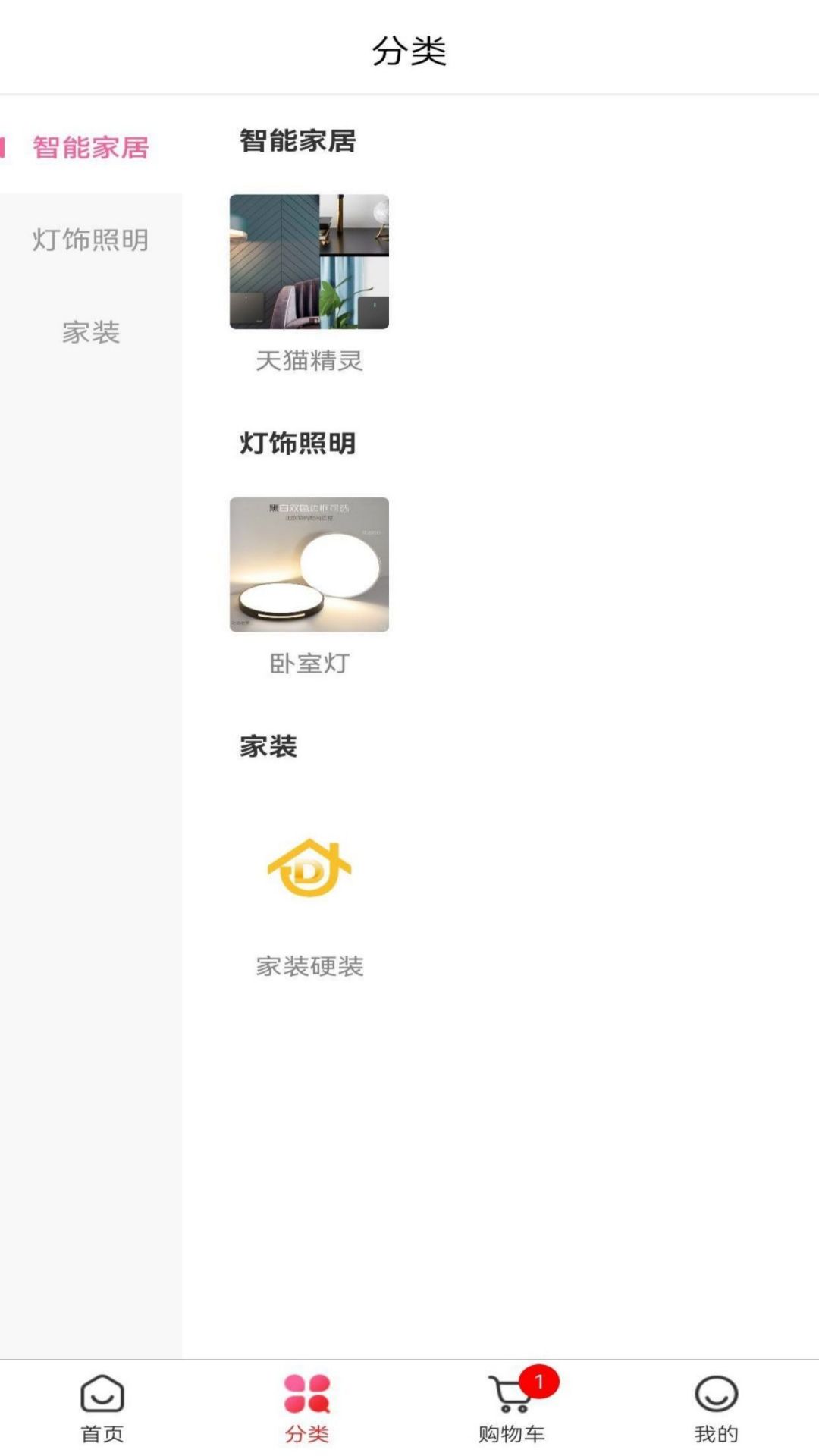Image resolution: width=819 pixels, height=1456 pixels.
Task: Open the 家装 sidebar category
Action: pyautogui.click(x=91, y=333)
